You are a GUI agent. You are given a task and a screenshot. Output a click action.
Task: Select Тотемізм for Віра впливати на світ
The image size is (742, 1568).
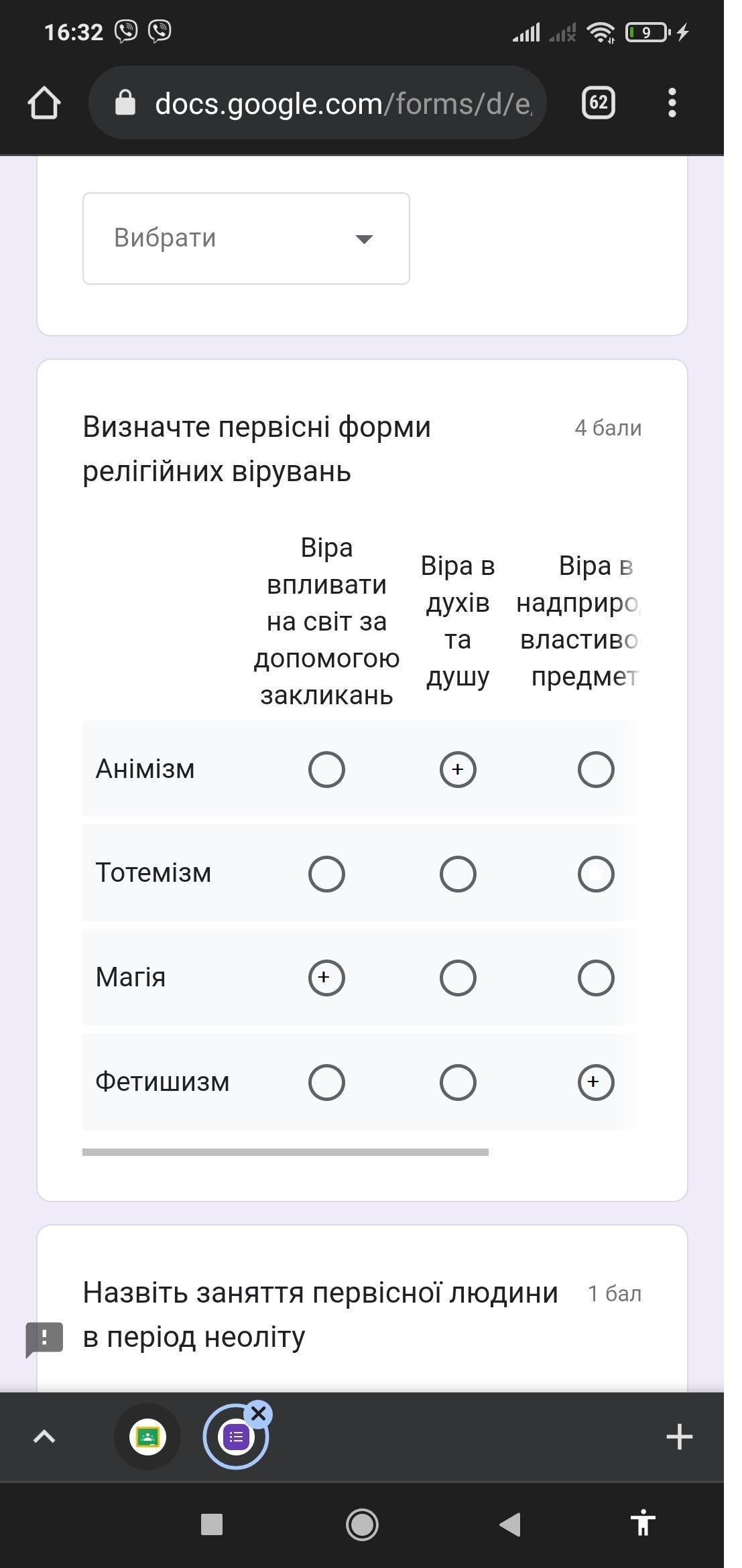pyautogui.click(x=326, y=874)
